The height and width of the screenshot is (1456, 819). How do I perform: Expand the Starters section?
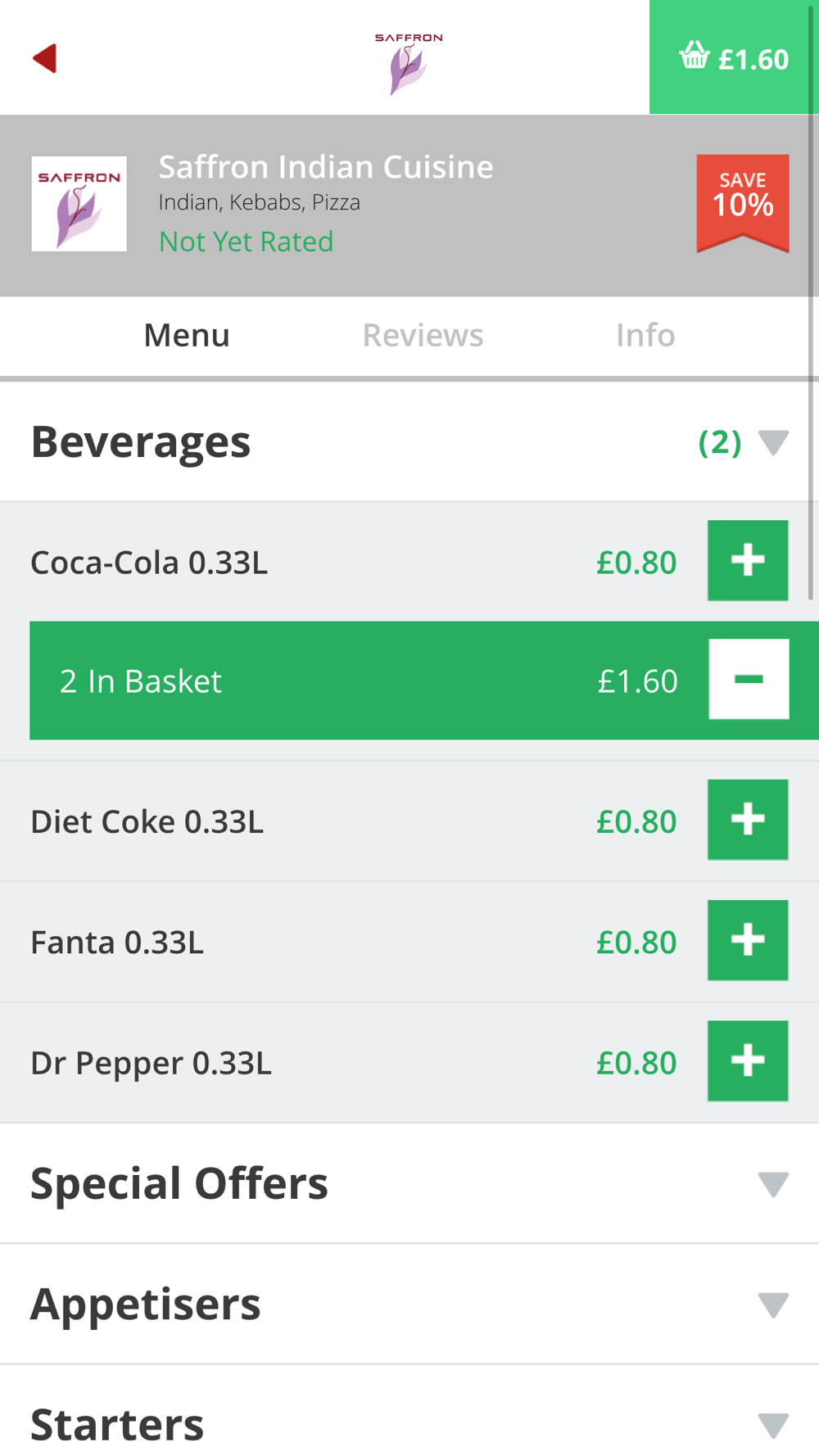772,1425
